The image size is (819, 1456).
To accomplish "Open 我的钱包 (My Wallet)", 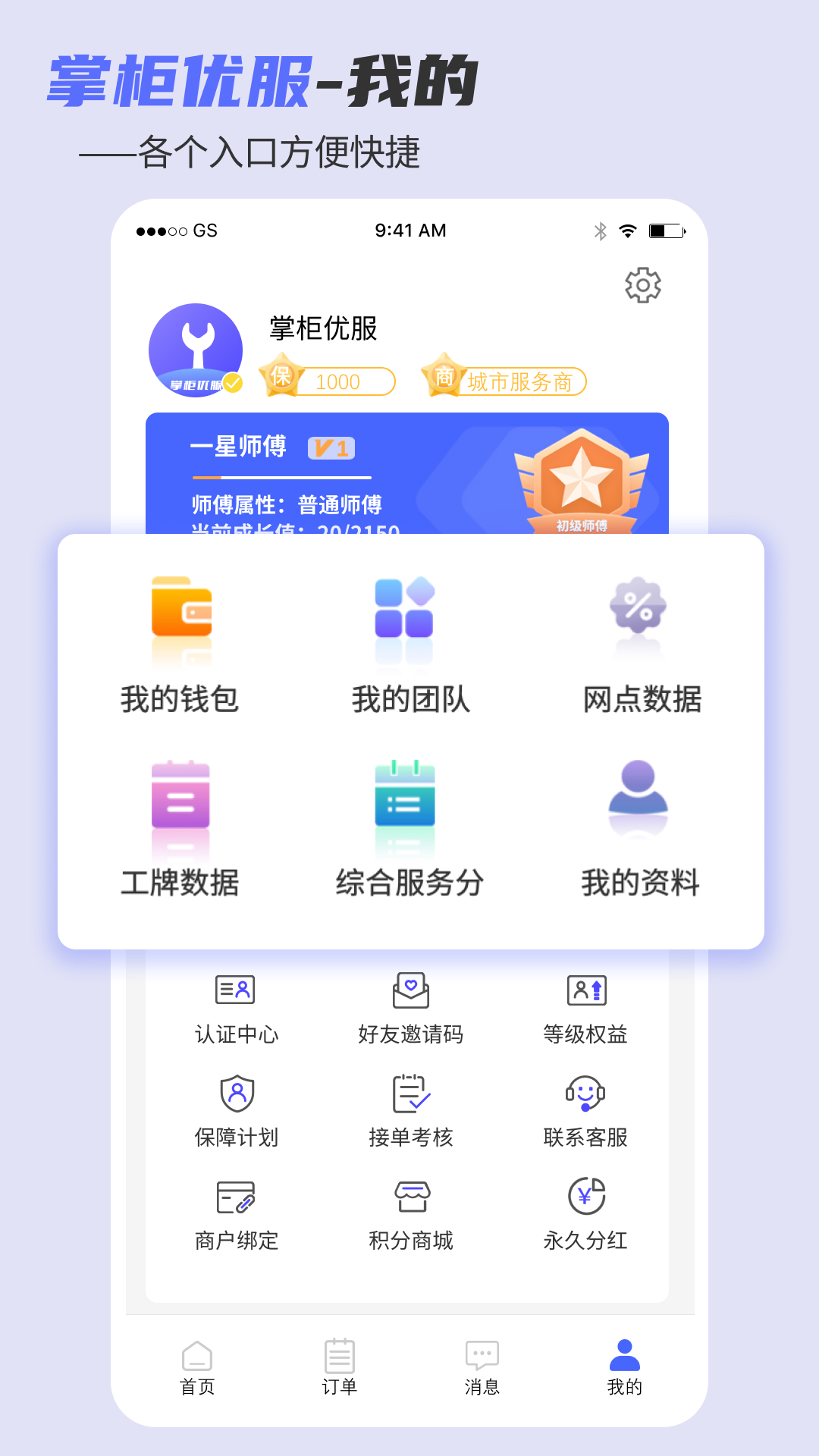I will (180, 652).
